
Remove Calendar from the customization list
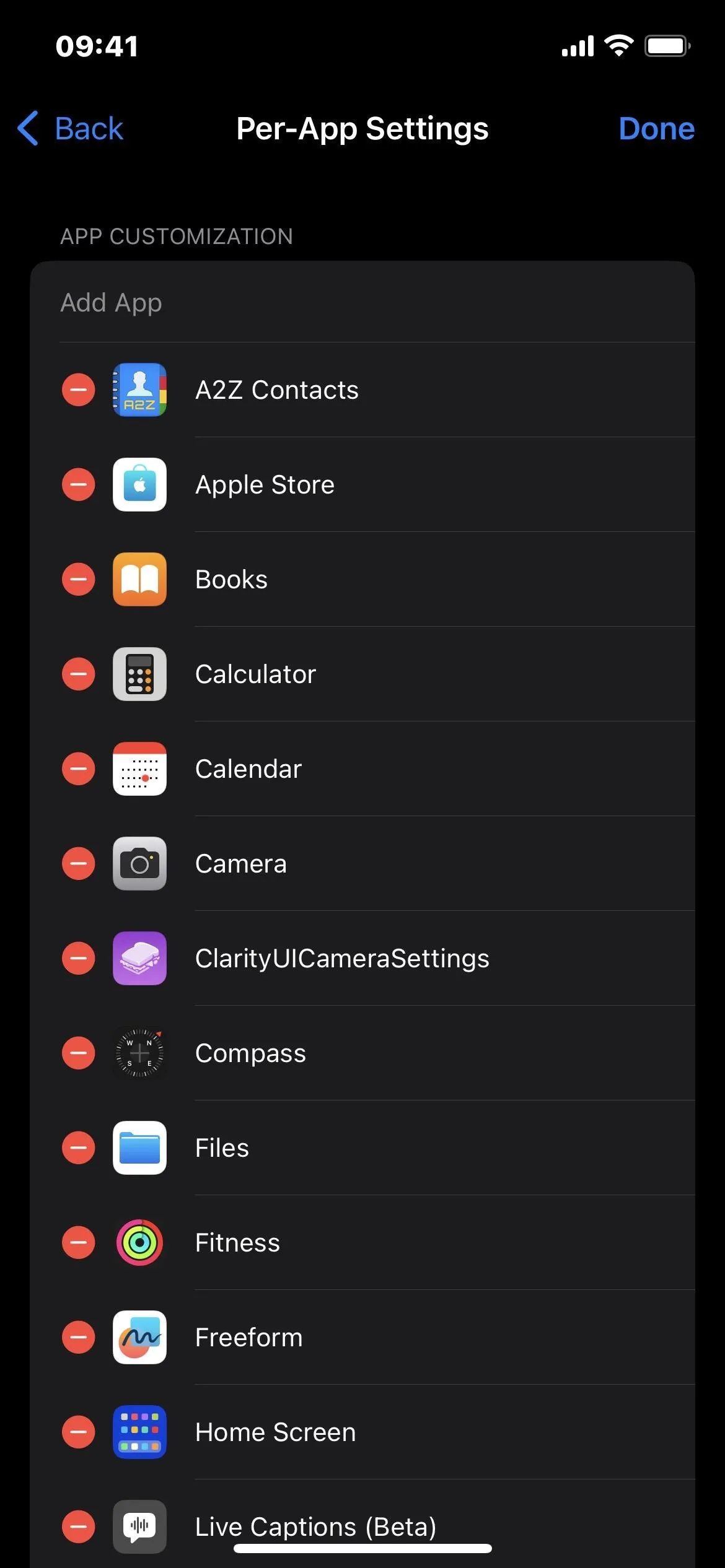pos(79,769)
